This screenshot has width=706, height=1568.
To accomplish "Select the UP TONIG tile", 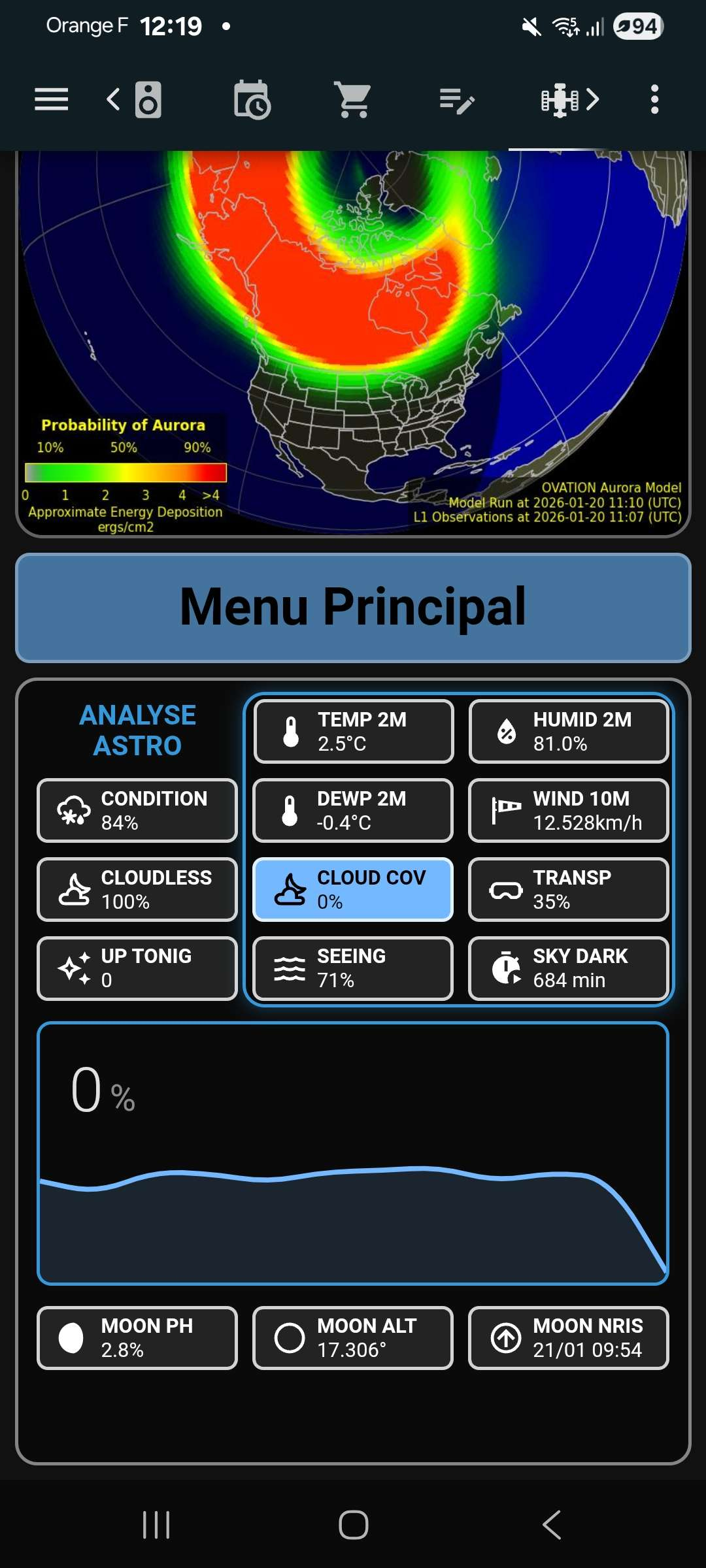I will tap(137, 968).
